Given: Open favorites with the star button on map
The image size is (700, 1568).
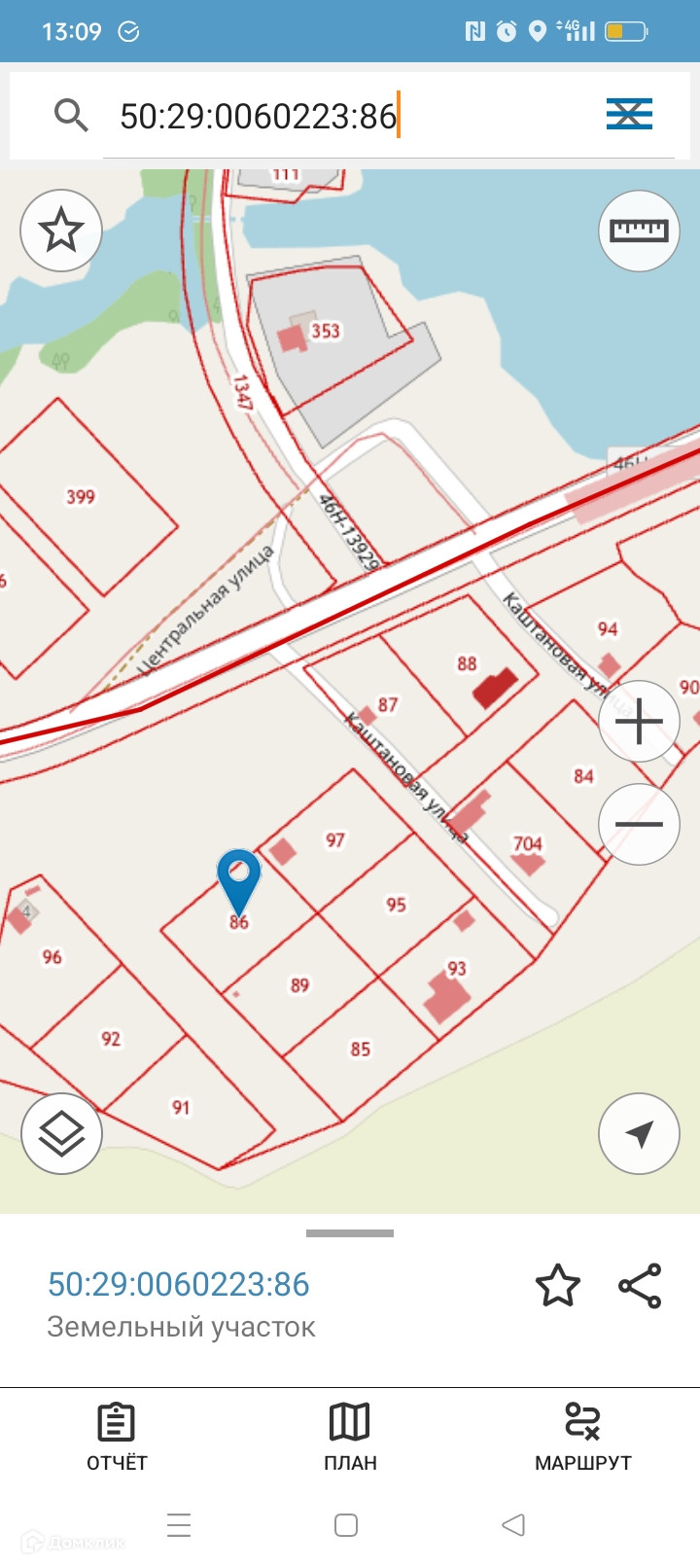Looking at the screenshot, I should (61, 231).
